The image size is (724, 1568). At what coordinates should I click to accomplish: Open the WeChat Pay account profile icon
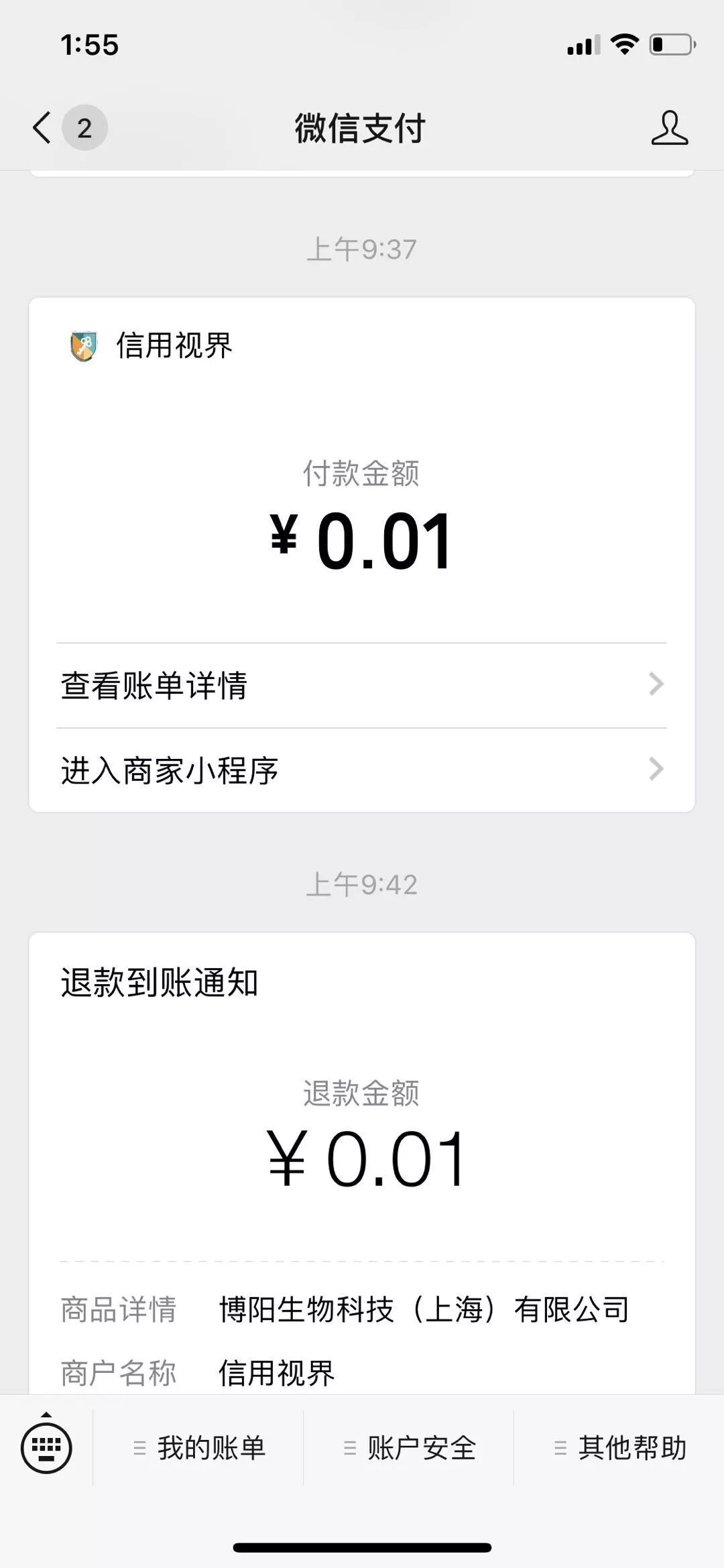point(669,128)
